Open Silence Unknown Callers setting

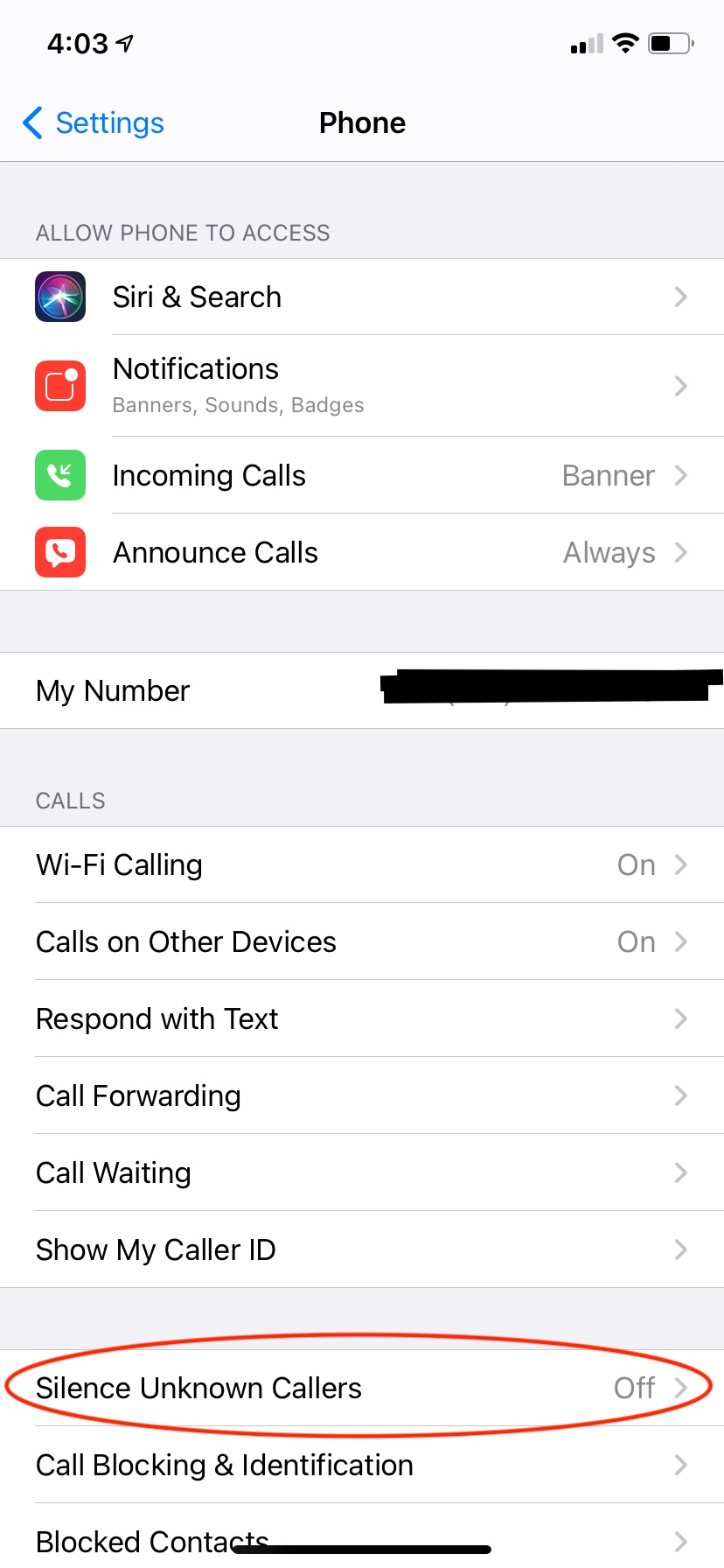(x=362, y=1389)
